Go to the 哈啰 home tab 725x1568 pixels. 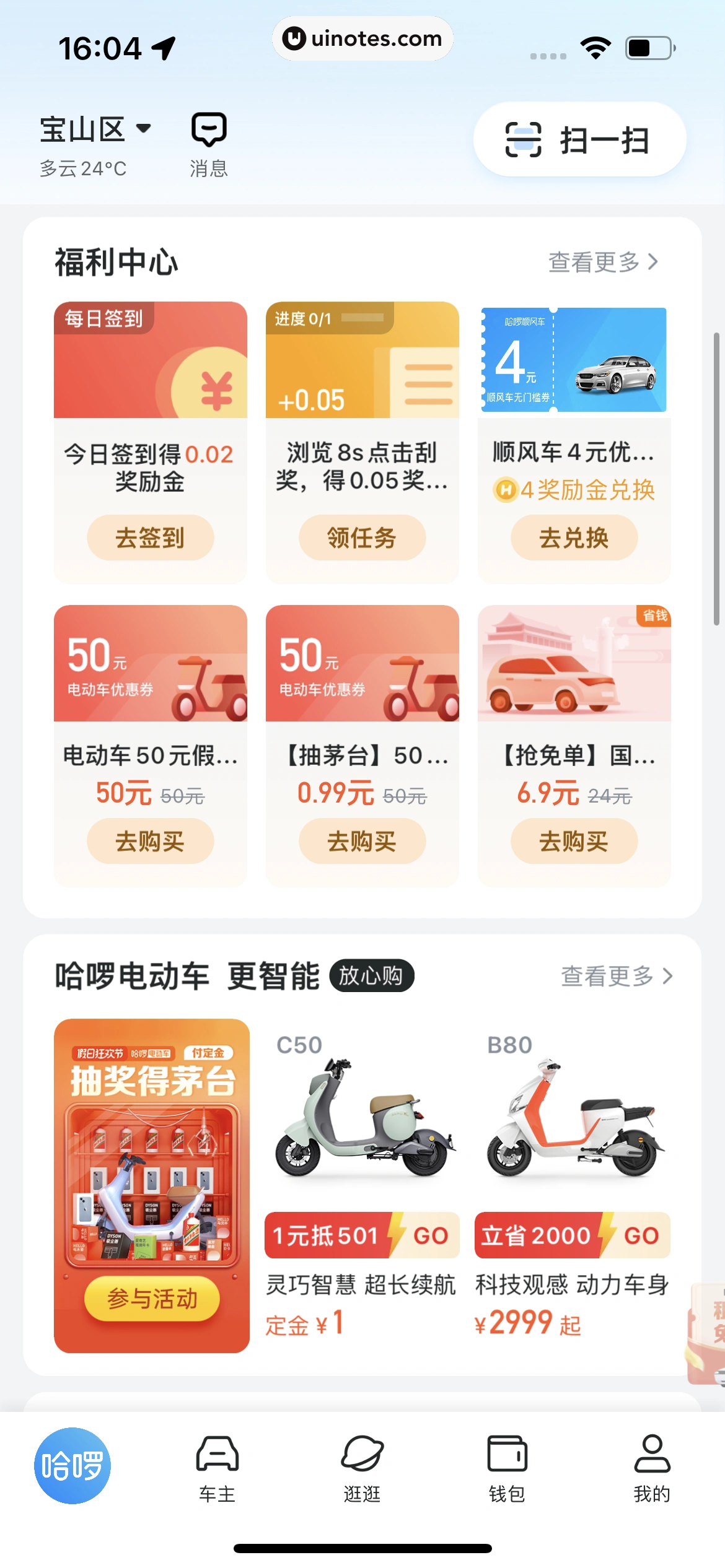tap(72, 1465)
